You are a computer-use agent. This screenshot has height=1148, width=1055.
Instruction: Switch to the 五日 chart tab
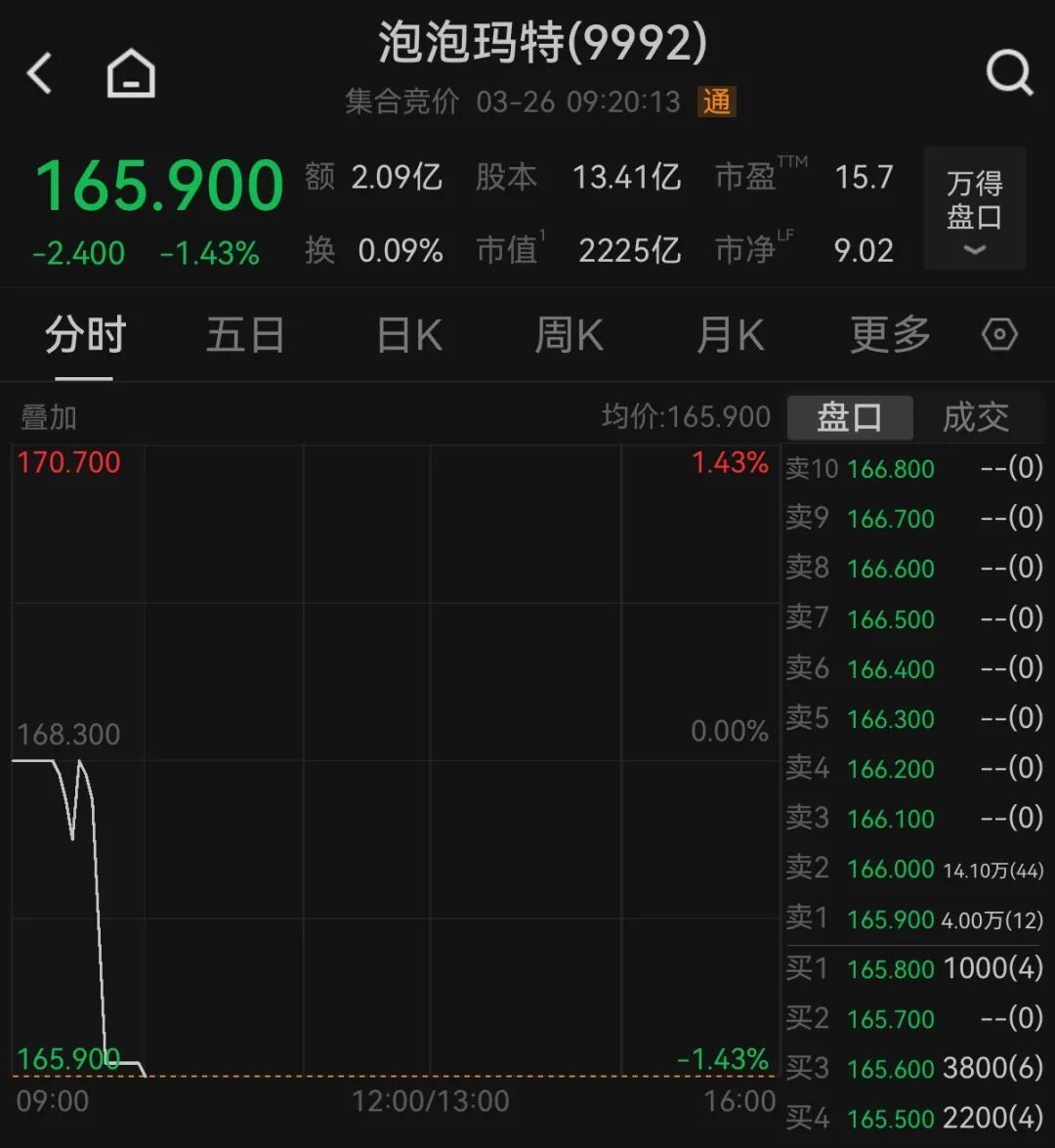click(245, 336)
